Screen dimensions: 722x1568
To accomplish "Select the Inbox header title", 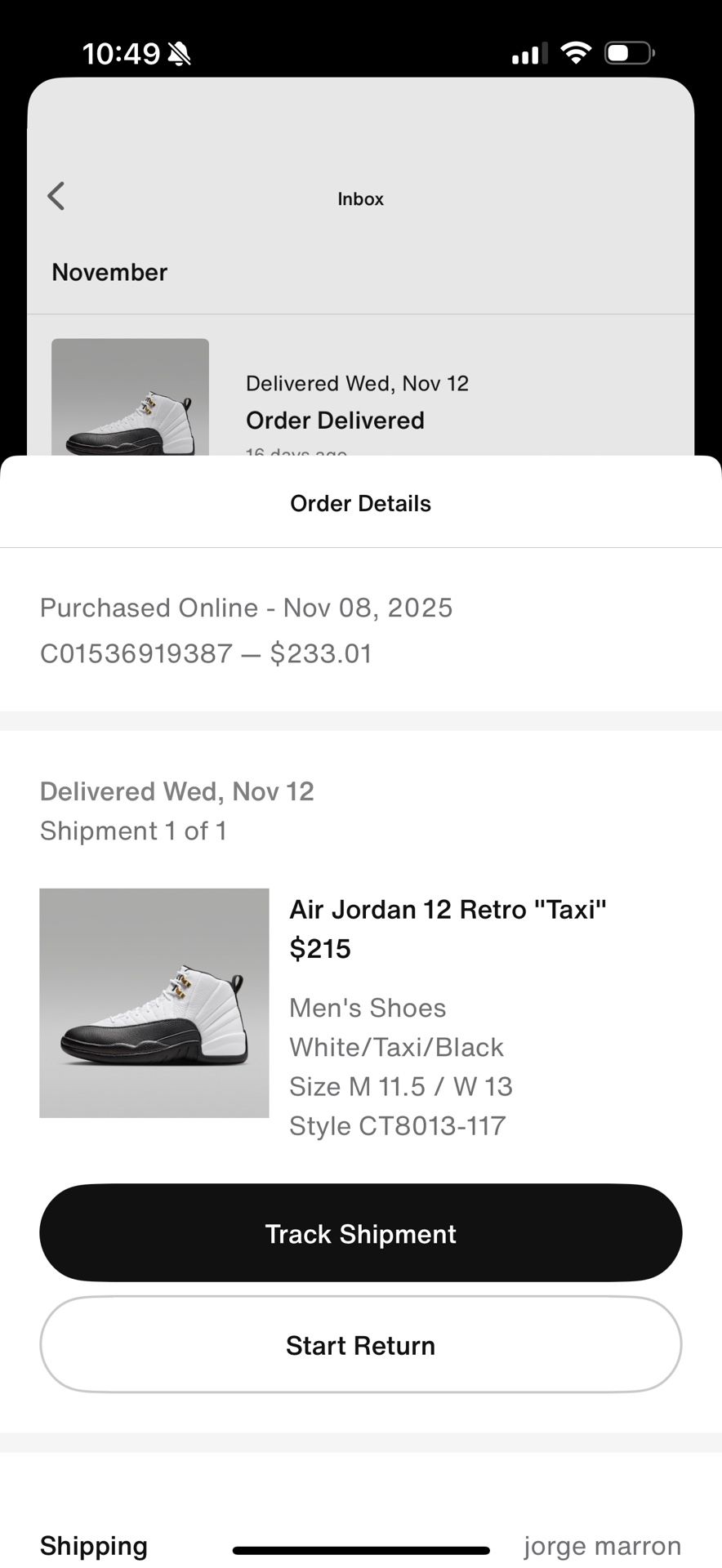I will pyautogui.click(x=360, y=198).
